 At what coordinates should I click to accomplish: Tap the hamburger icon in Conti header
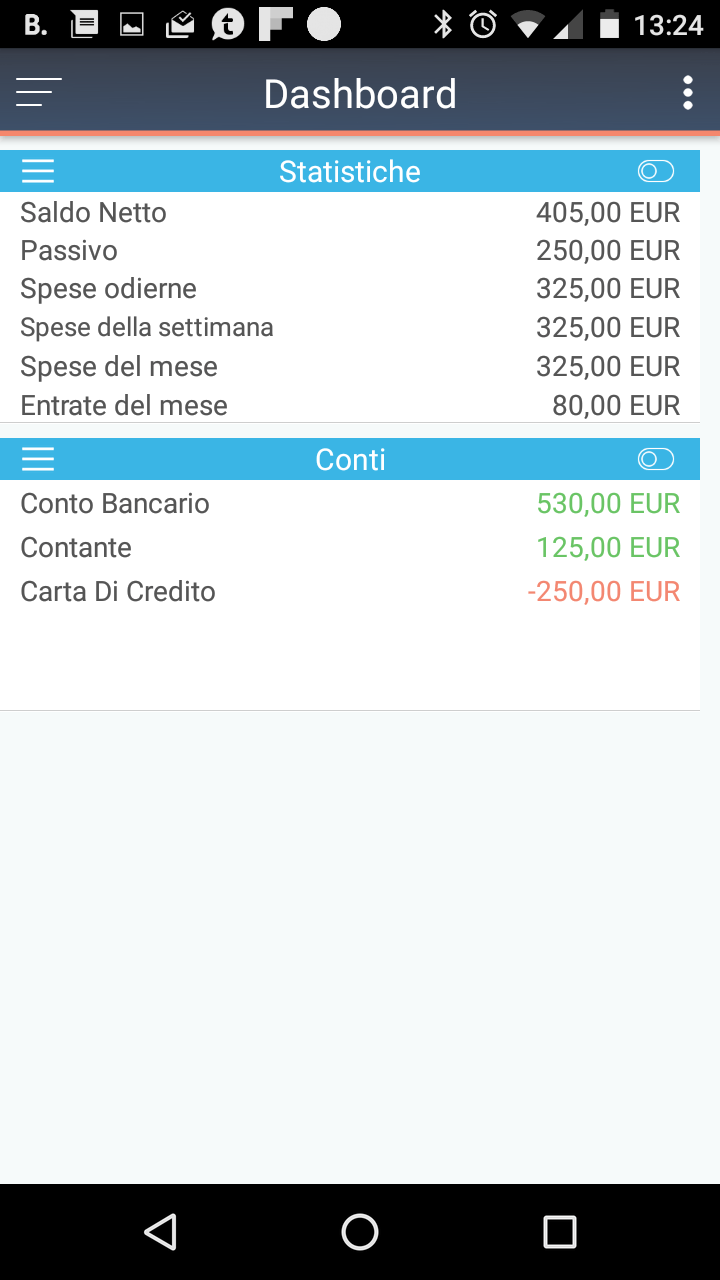[x=38, y=460]
